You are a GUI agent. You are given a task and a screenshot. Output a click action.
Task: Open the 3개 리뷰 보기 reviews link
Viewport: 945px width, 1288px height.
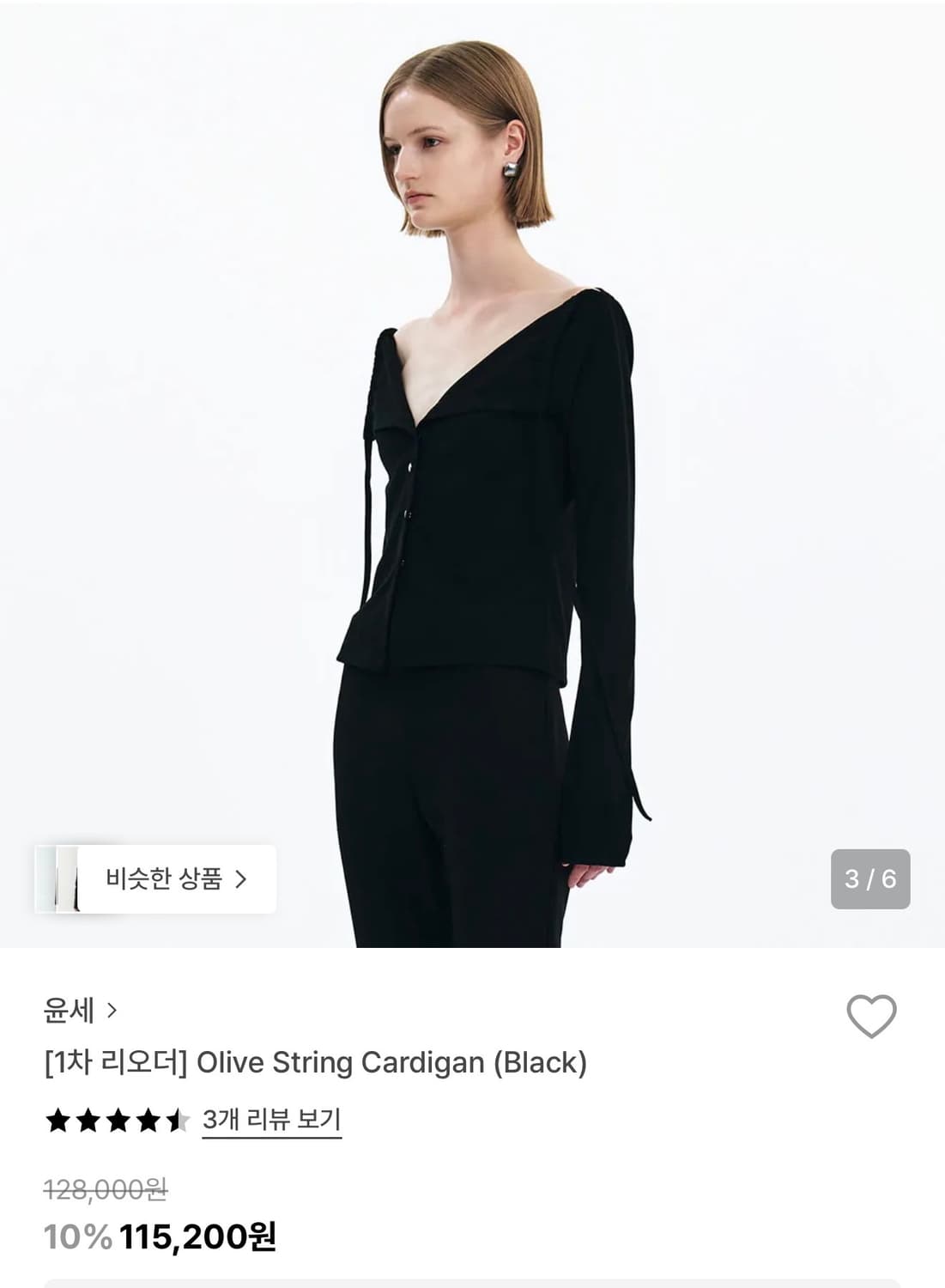pyautogui.click(x=271, y=1118)
